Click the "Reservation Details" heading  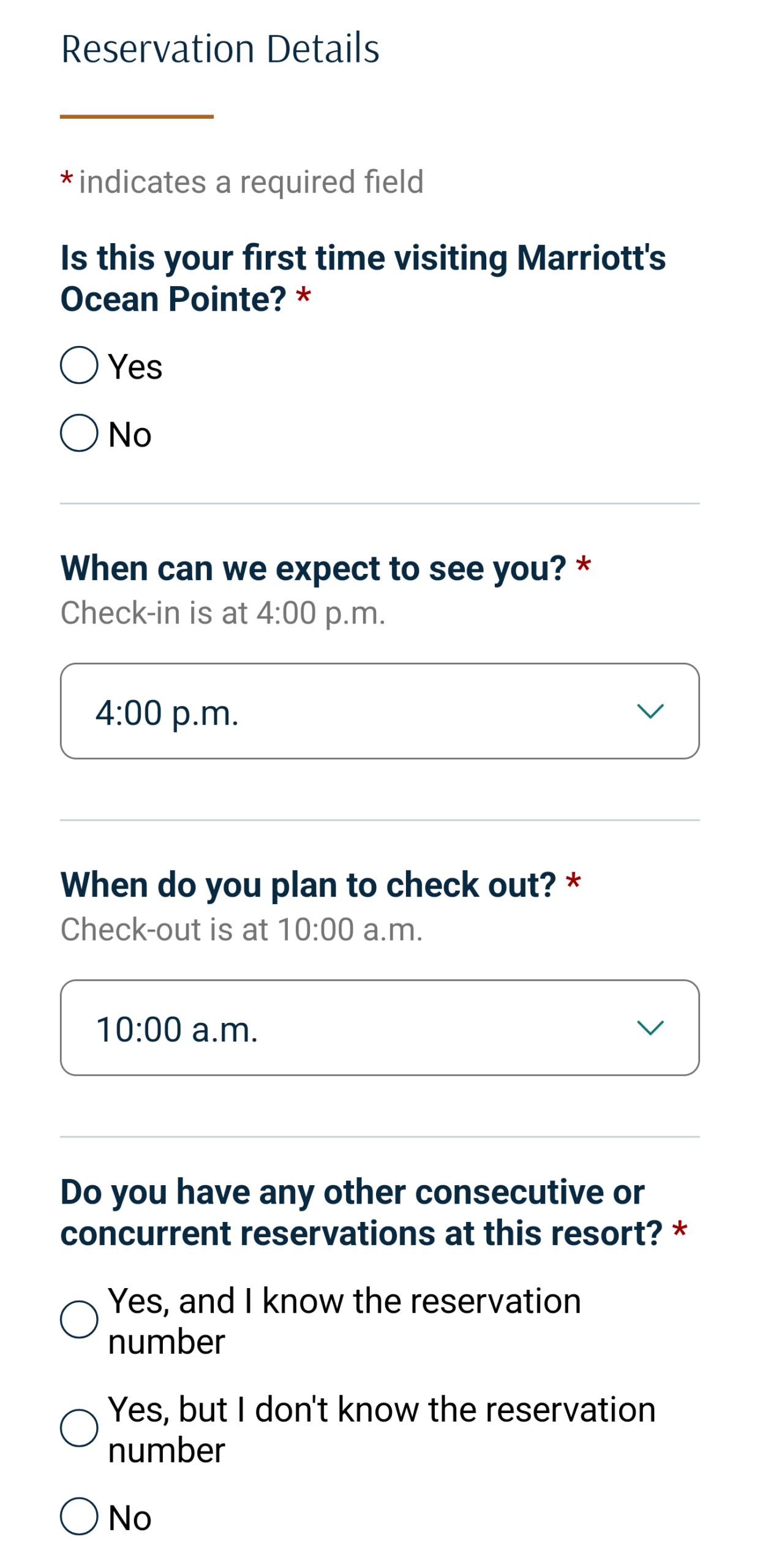[x=220, y=48]
